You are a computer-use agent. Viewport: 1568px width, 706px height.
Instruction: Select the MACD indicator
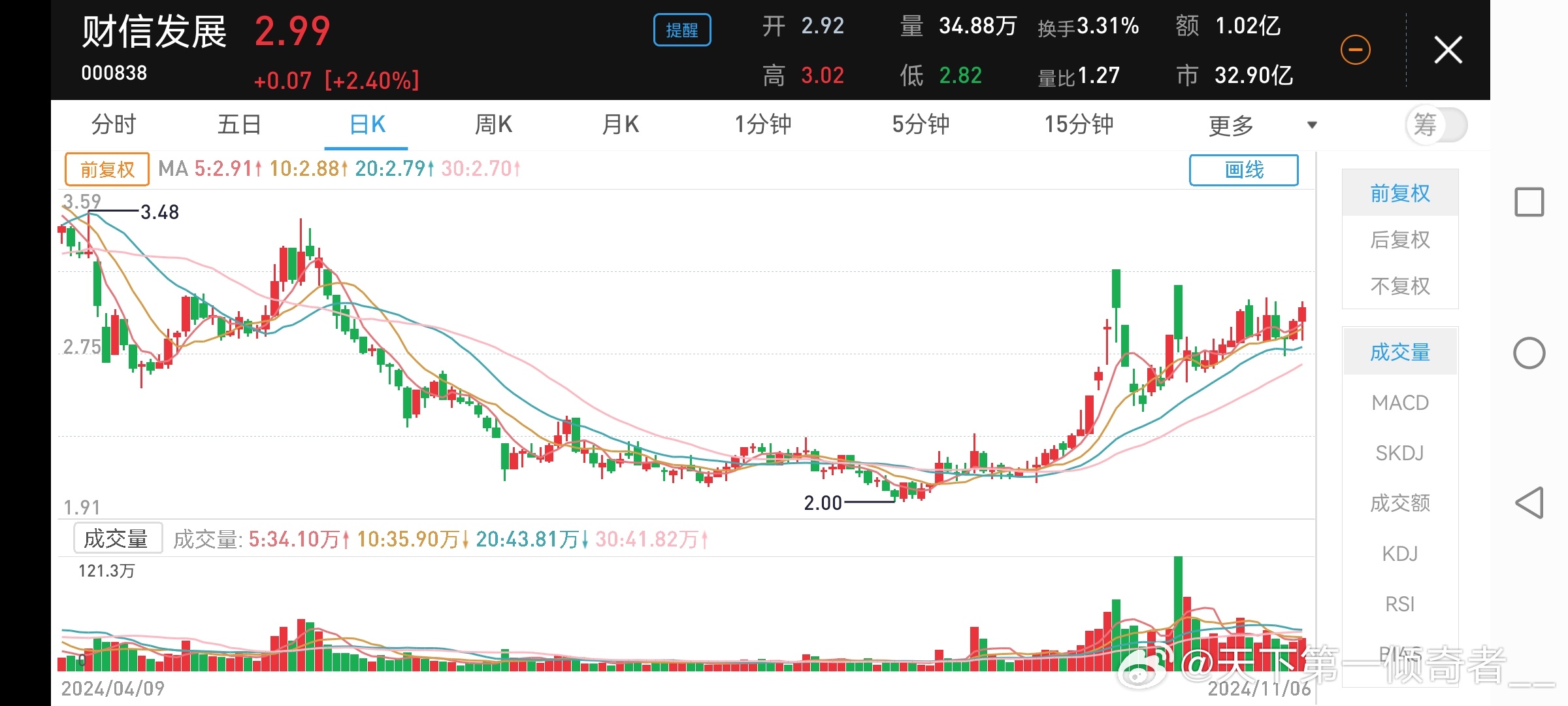click(1399, 403)
